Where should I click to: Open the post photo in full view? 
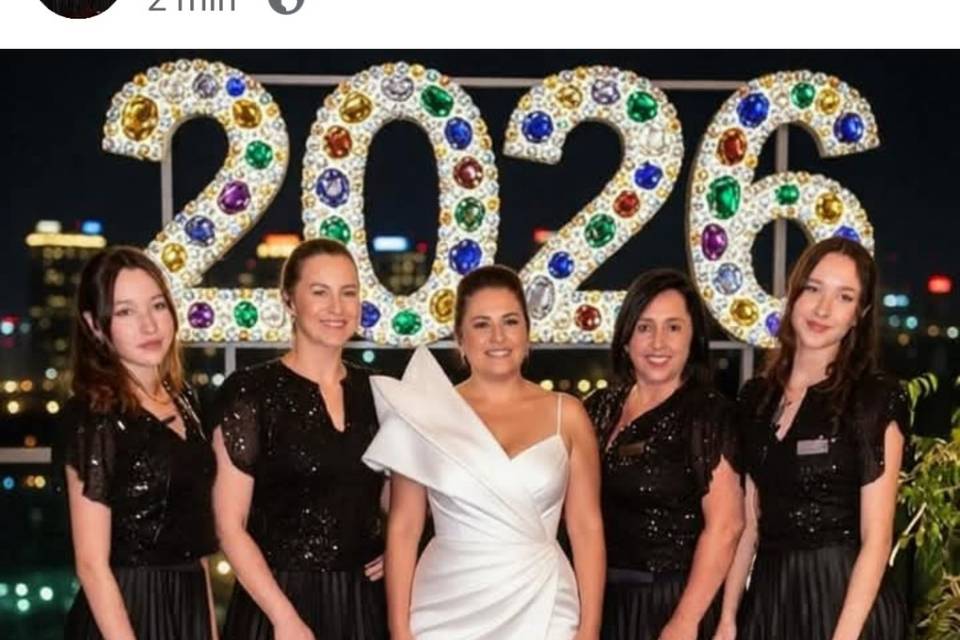pos(480,344)
